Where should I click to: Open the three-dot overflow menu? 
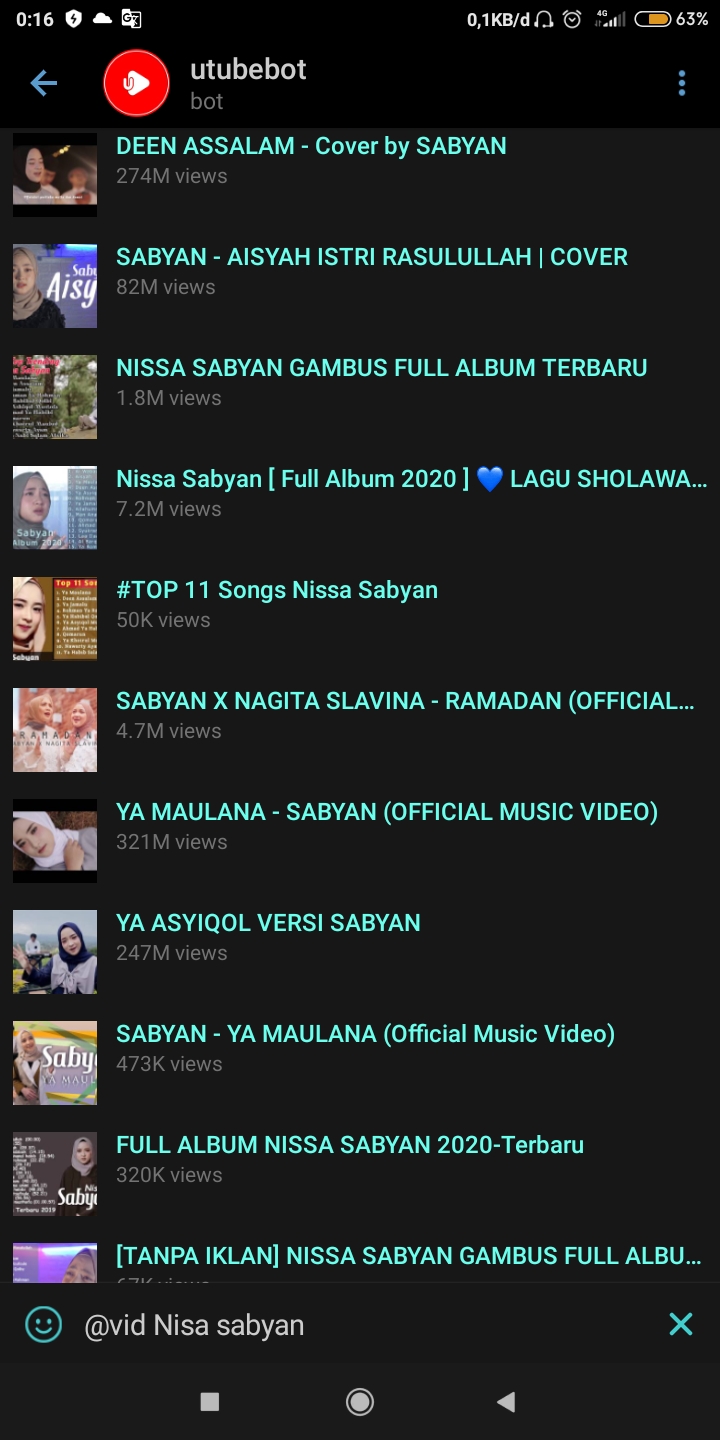pyautogui.click(x=681, y=83)
